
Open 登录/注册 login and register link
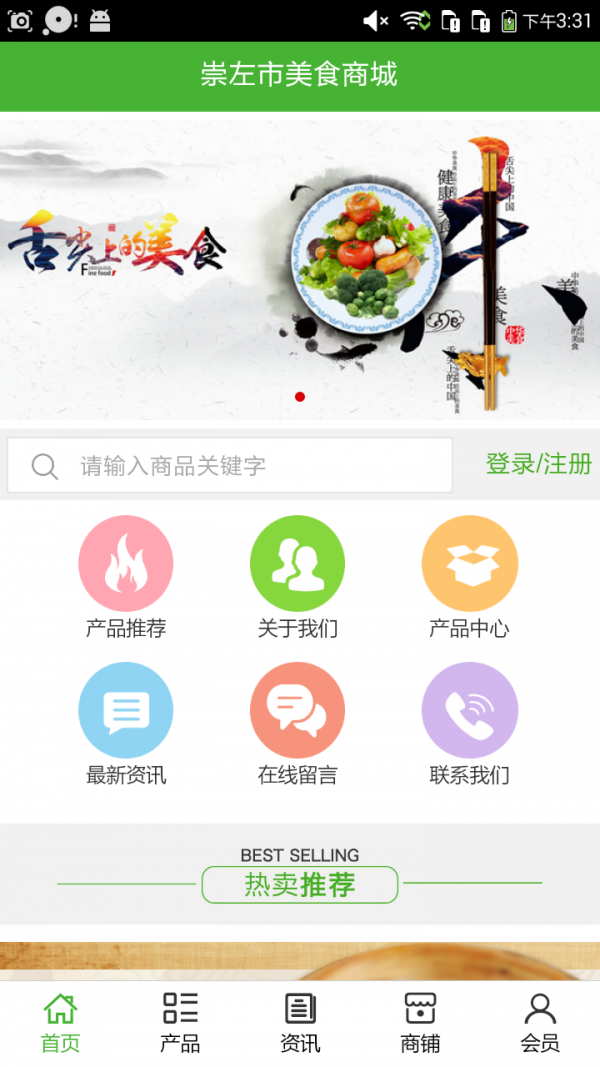click(x=538, y=464)
